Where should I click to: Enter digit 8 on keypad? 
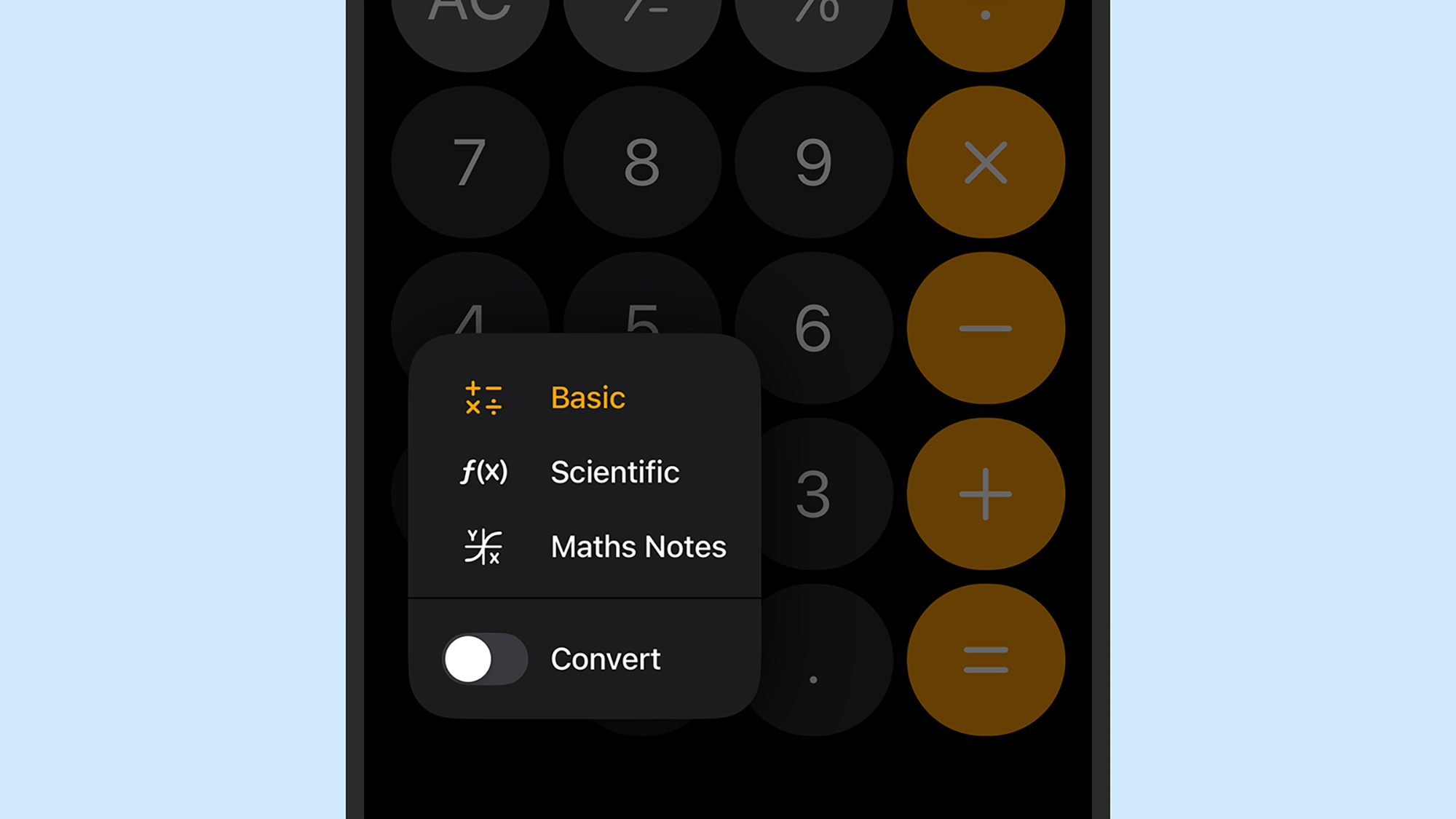tap(641, 162)
